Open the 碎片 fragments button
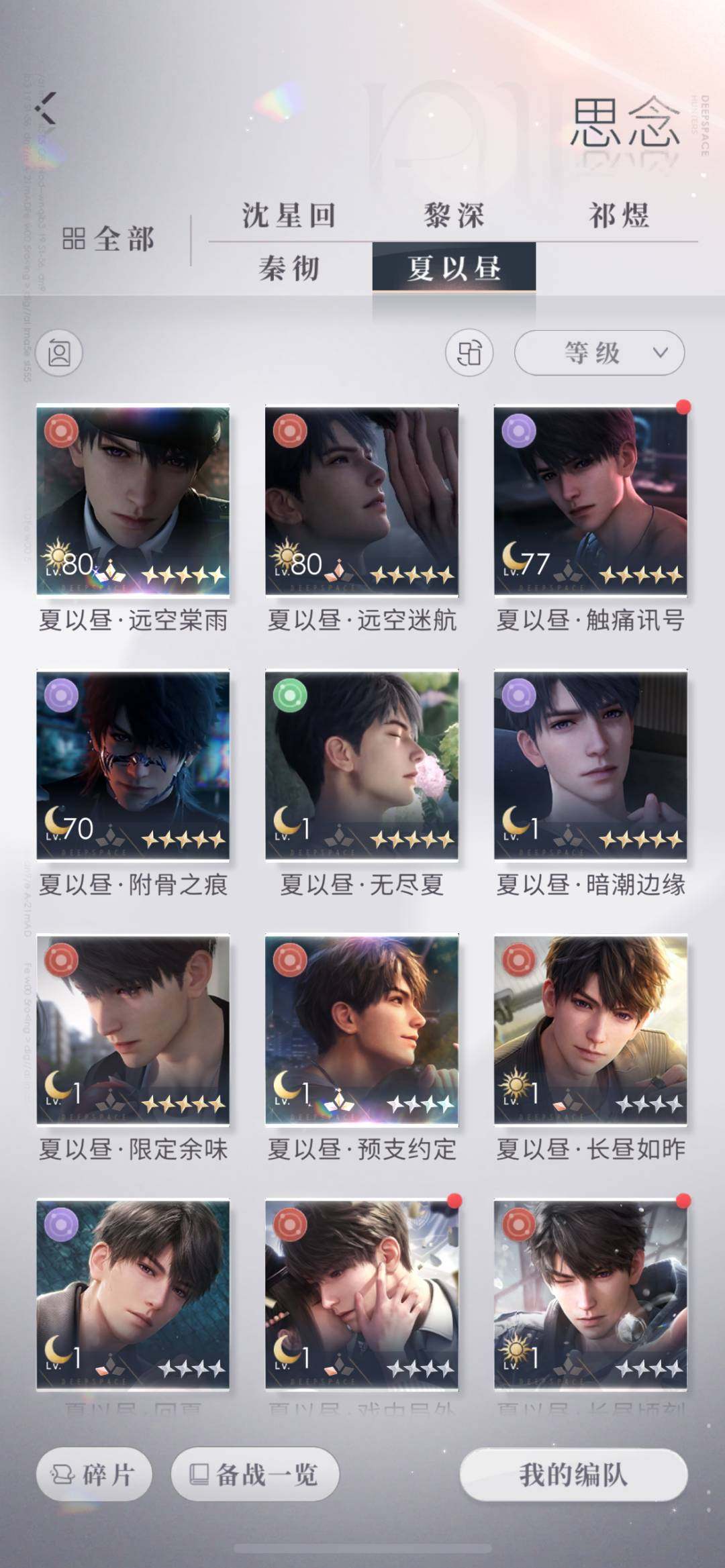The image size is (725, 1568). tap(94, 1474)
